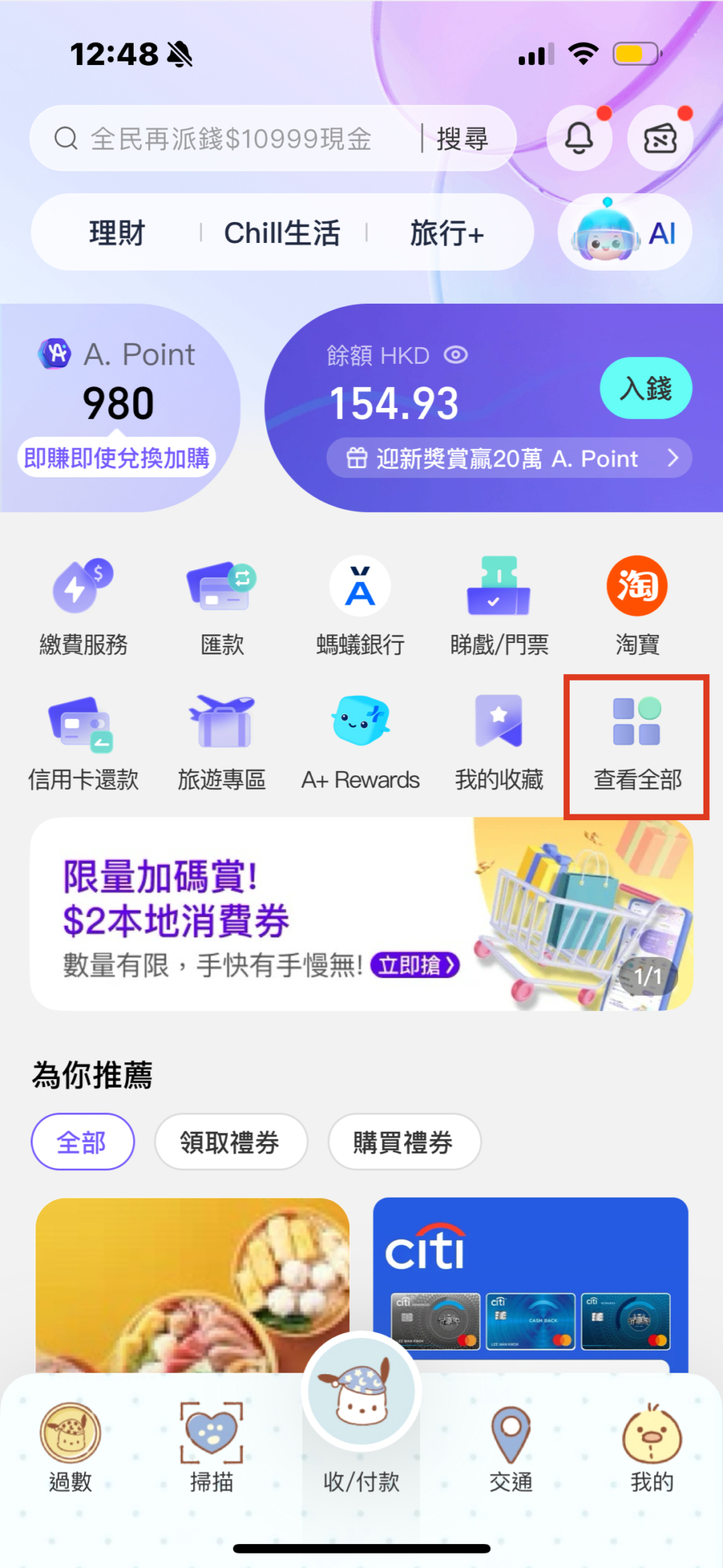
Task: Switch to the 理財 tab
Action: click(117, 233)
